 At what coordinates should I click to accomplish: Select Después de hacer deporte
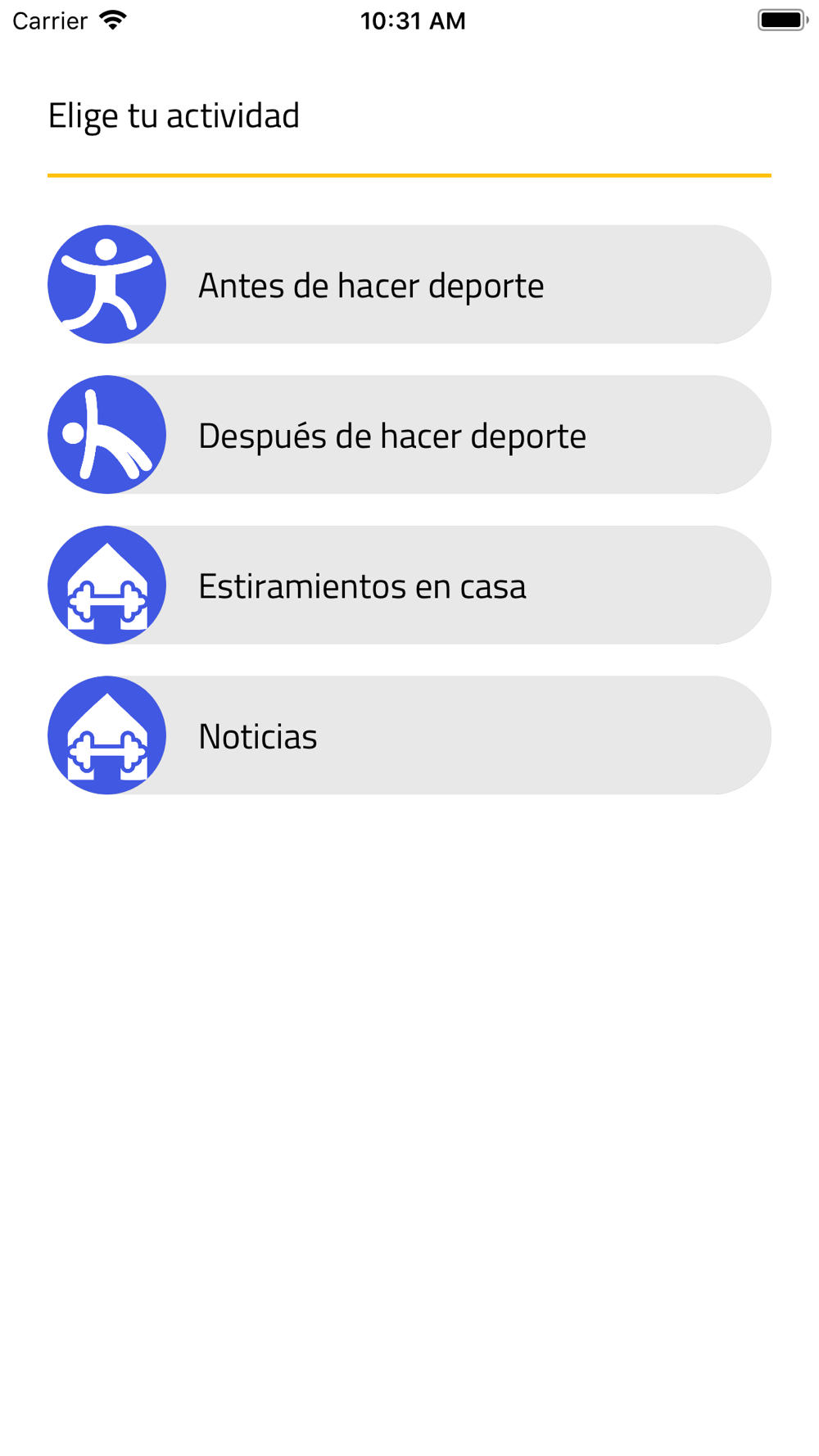[x=409, y=435]
